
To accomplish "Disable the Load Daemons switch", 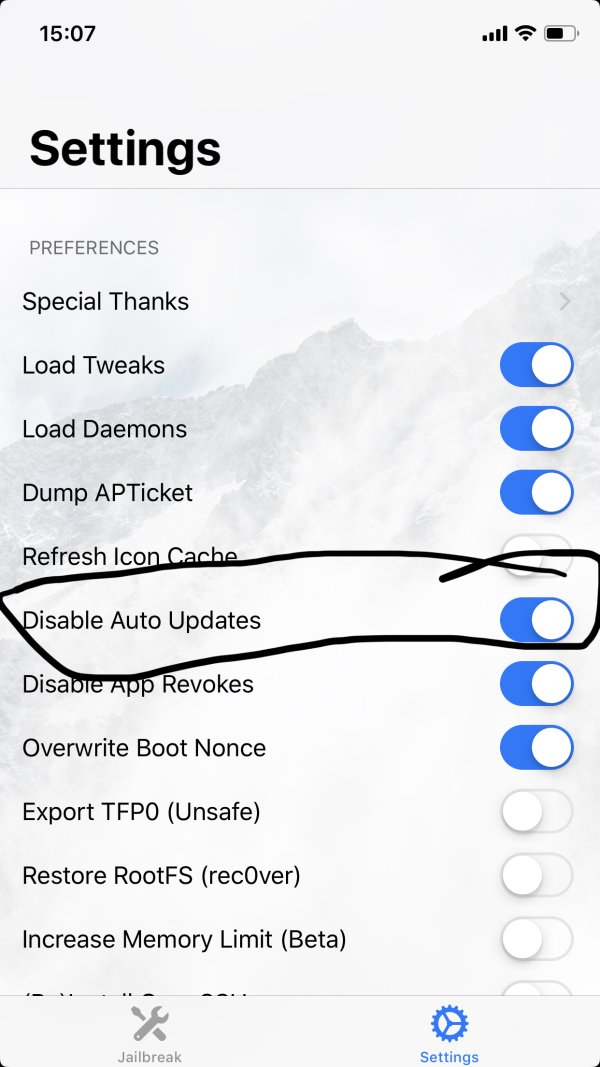I will (536, 429).
